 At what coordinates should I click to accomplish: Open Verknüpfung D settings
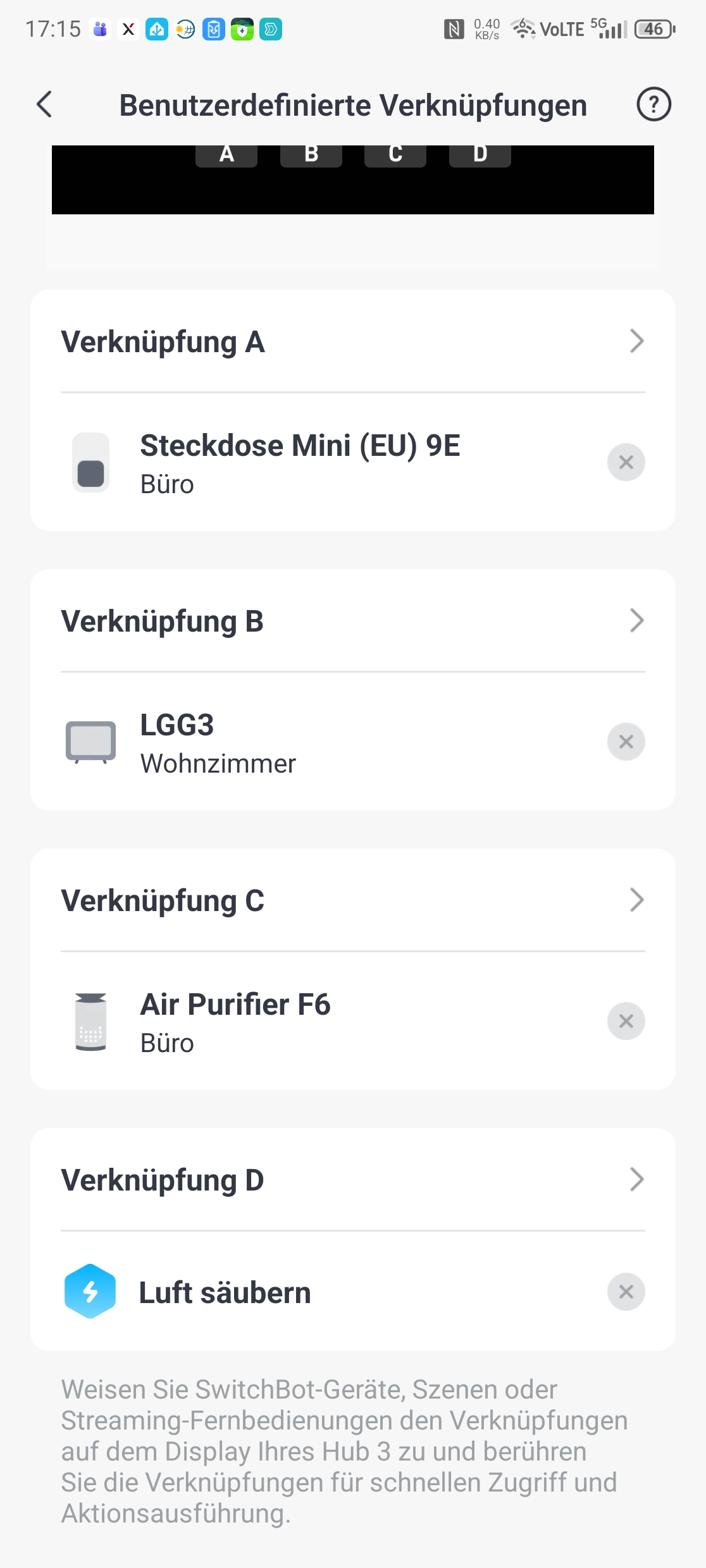[x=352, y=1180]
